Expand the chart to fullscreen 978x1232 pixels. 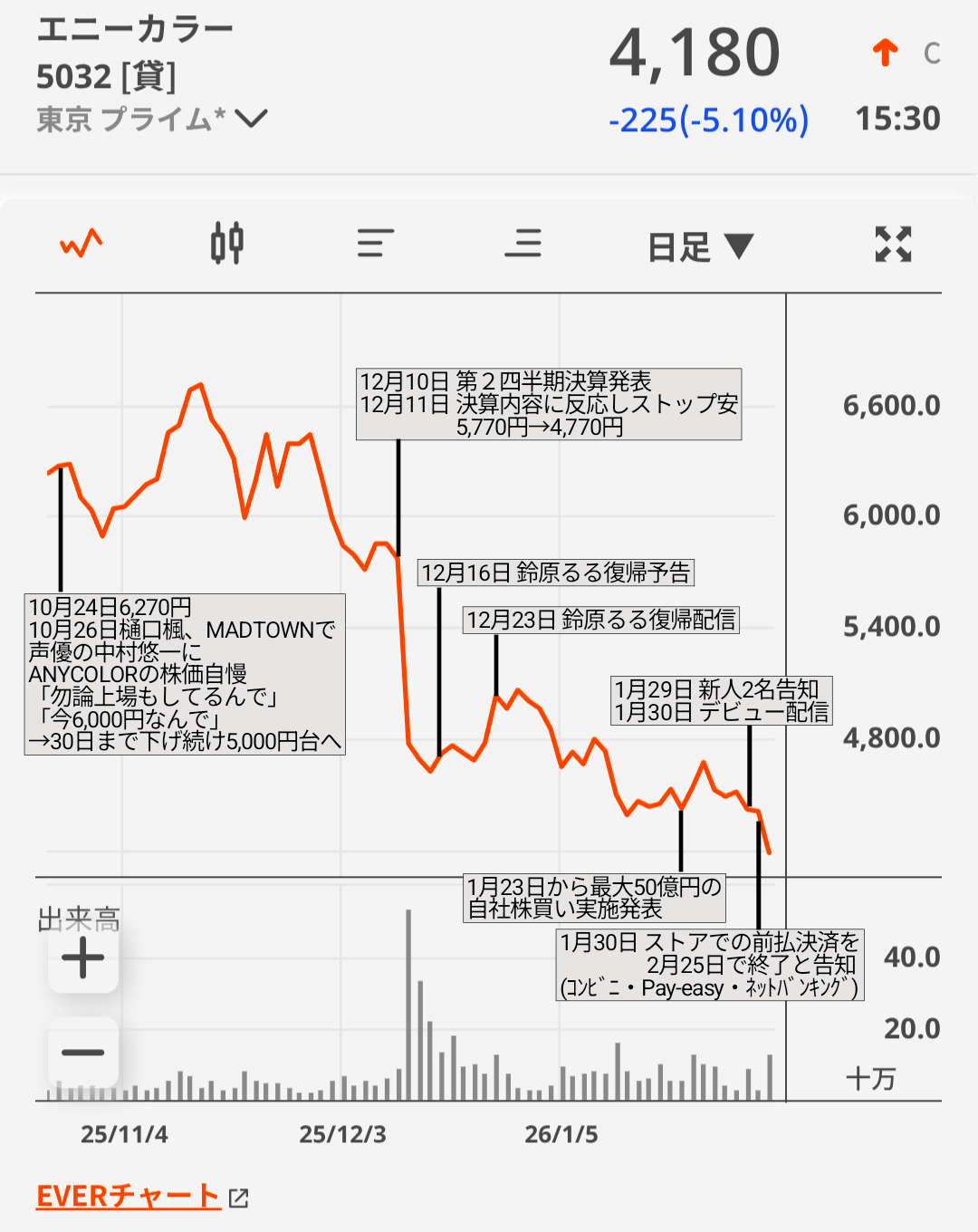click(x=893, y=245)
